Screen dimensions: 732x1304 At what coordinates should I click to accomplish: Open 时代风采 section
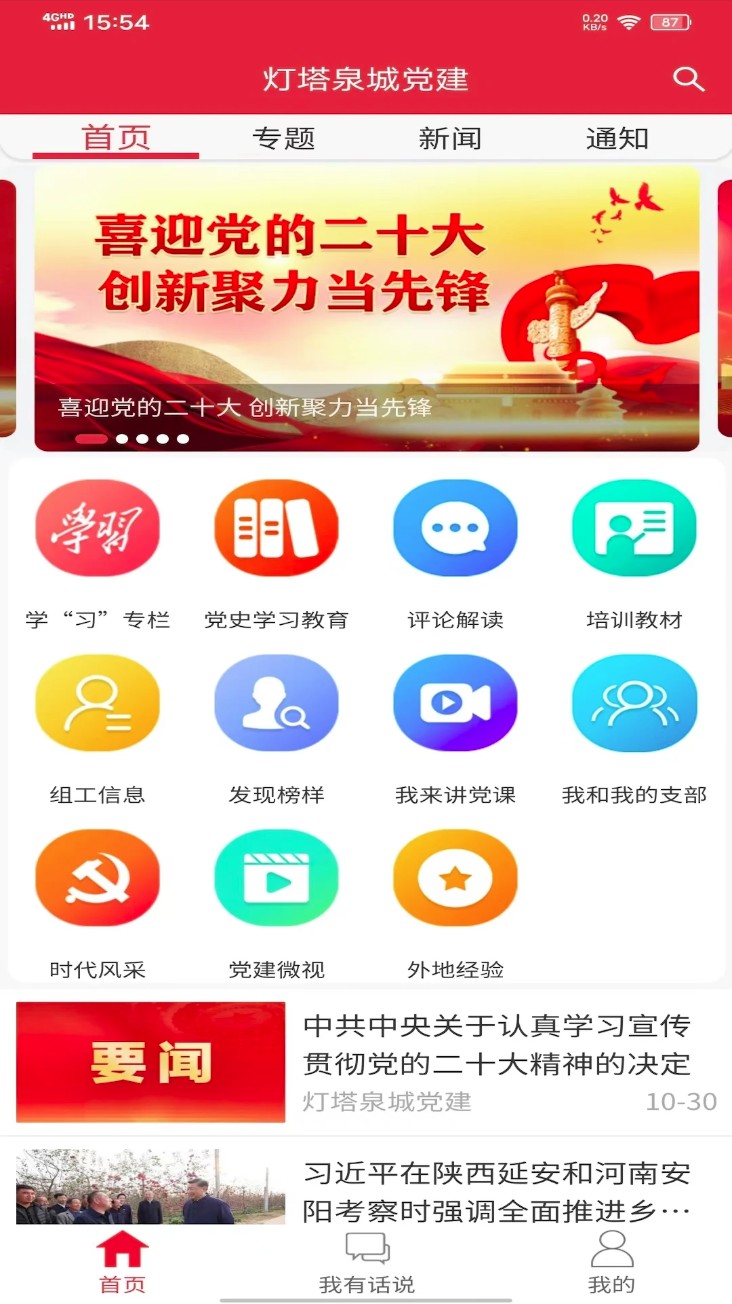pyautogui.click(x=97, y=878)
